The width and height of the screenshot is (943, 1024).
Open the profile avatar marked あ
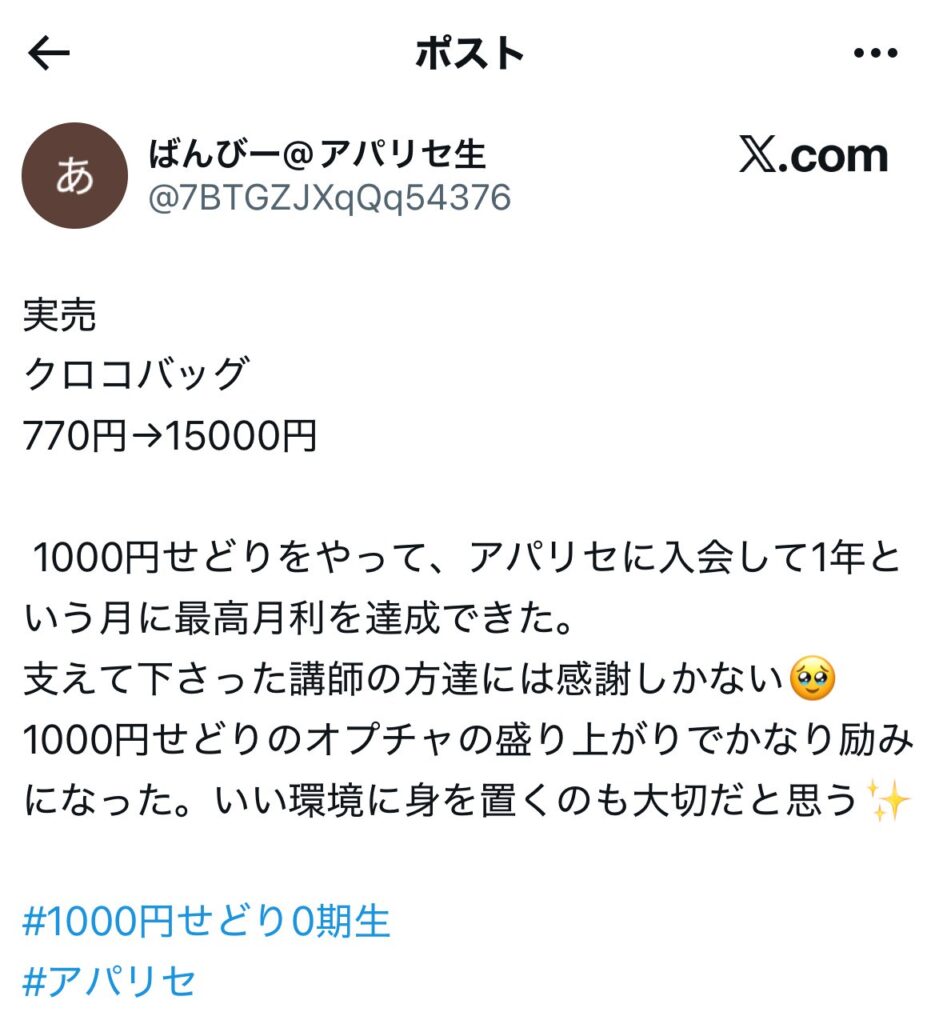75,176
